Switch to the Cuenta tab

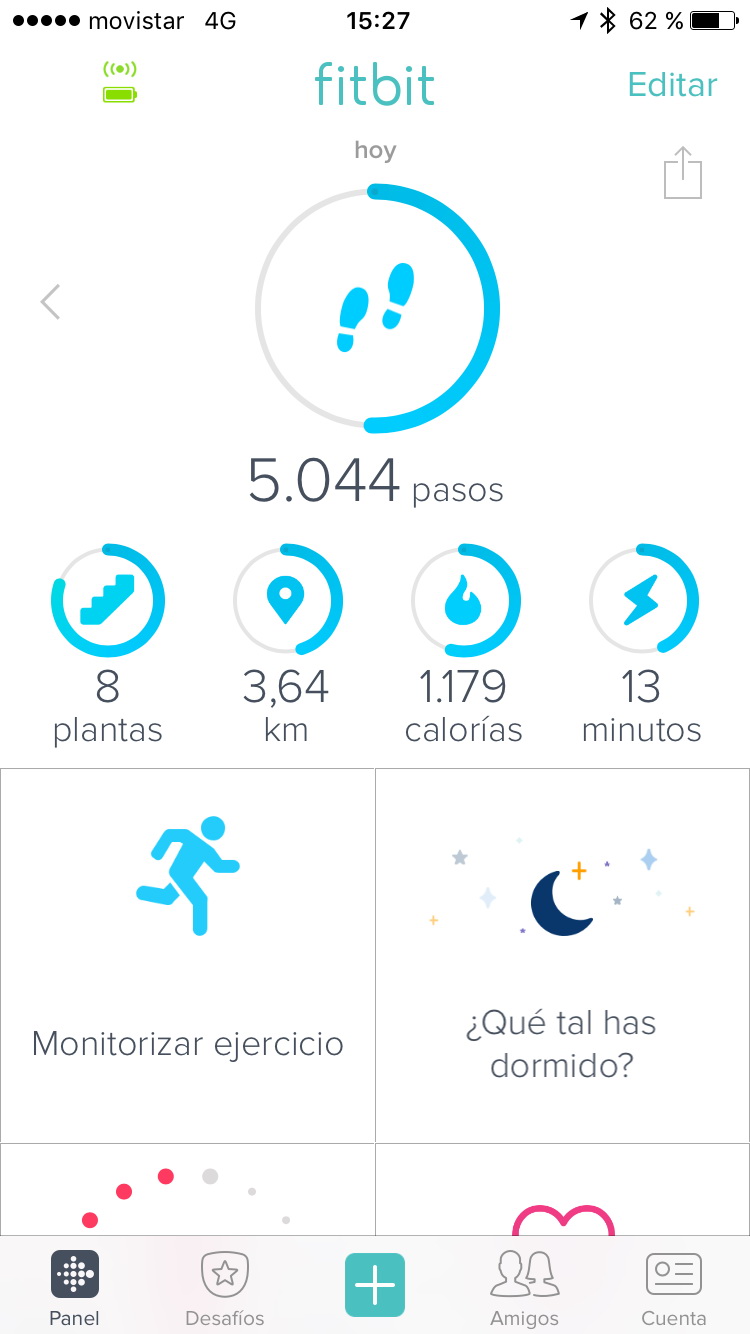[x=674, y=1287]
